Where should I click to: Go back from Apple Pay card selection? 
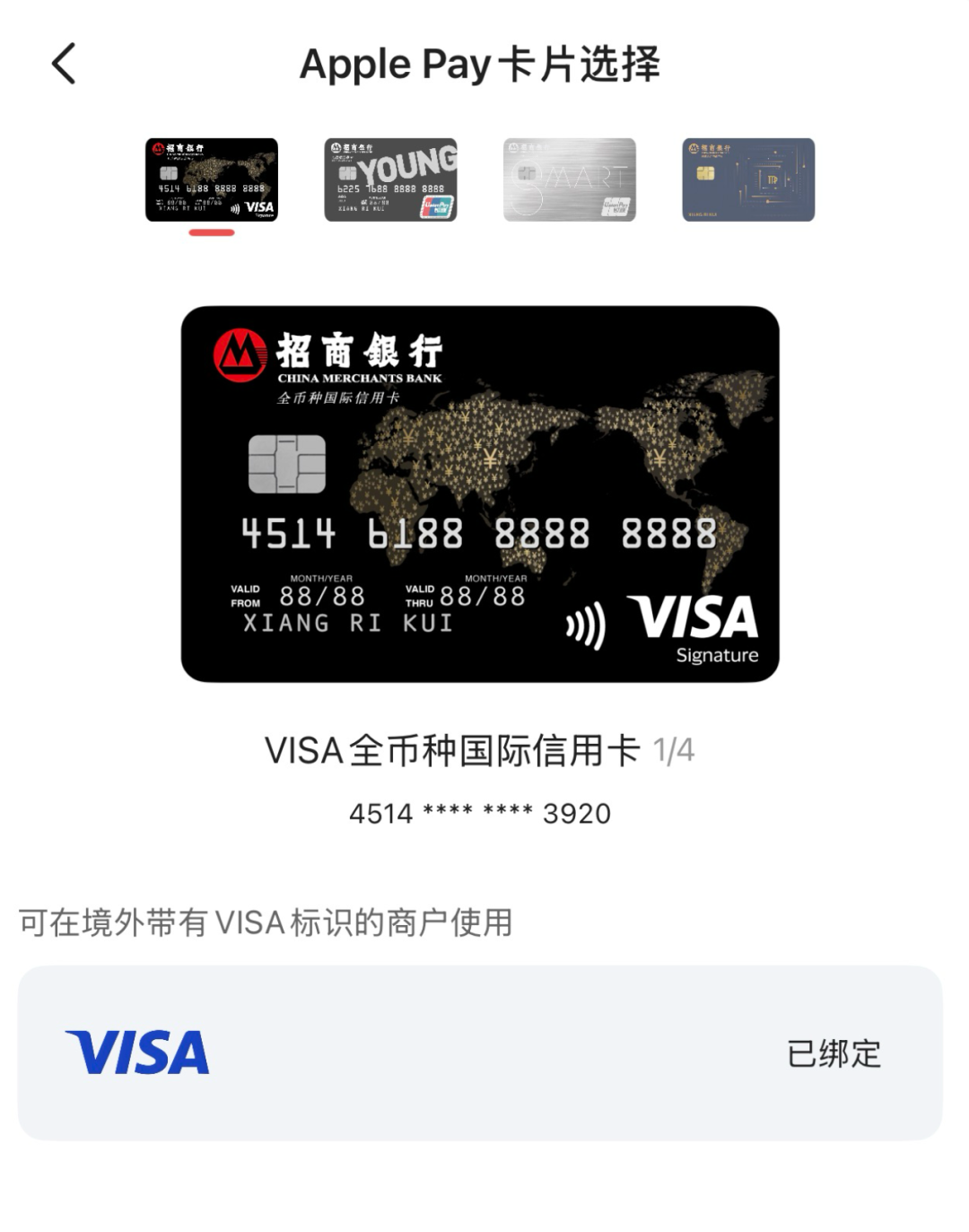coord(64,64)
